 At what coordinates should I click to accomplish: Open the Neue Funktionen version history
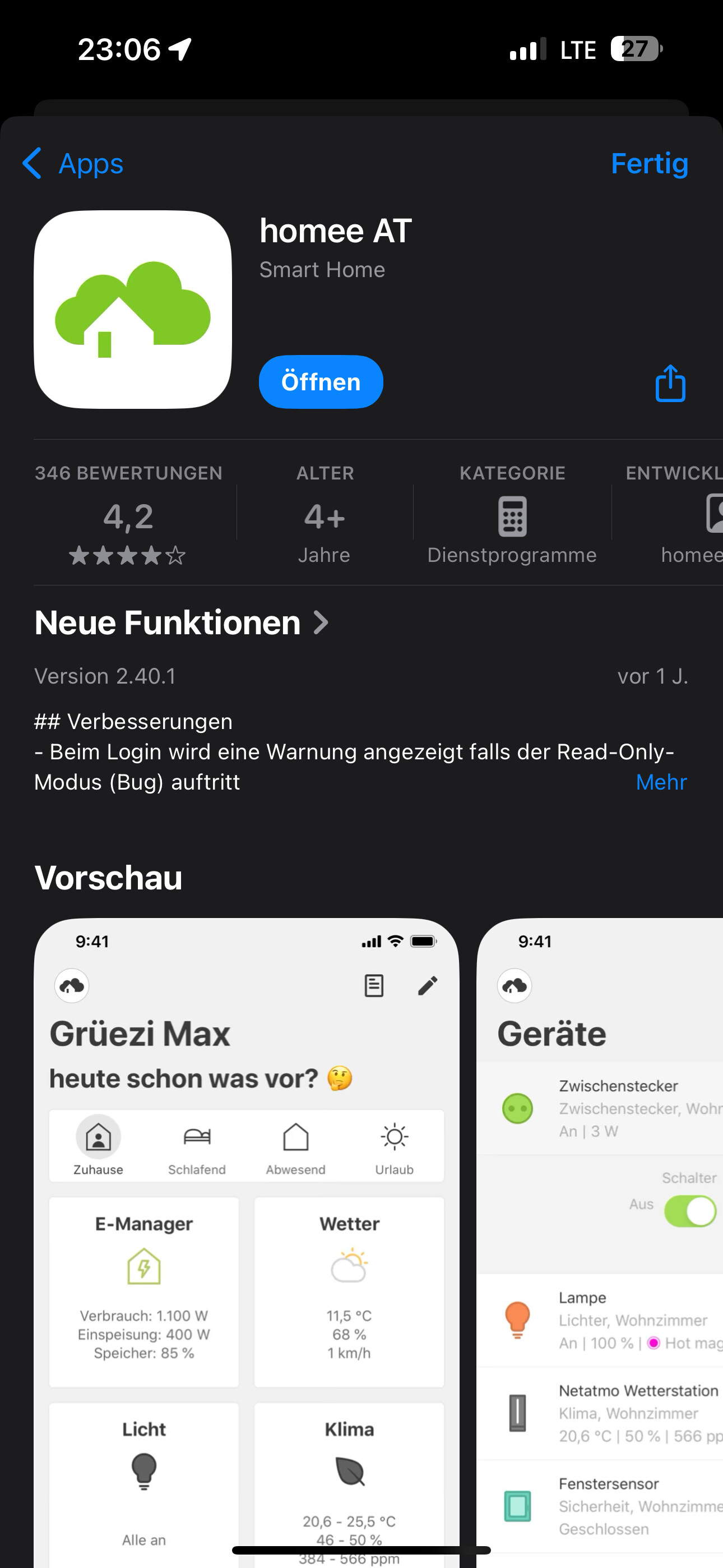coord(182,622)
